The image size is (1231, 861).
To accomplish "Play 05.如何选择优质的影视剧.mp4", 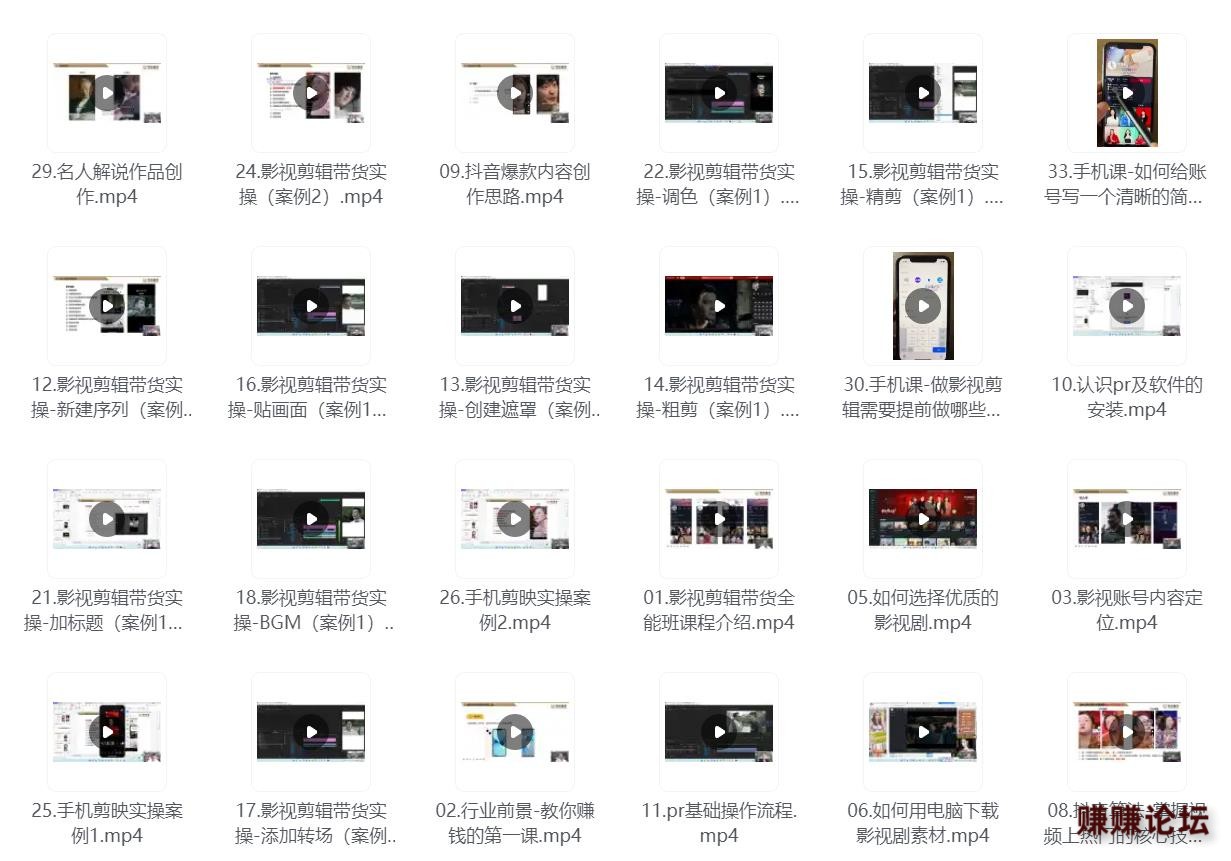I will 923,519.
